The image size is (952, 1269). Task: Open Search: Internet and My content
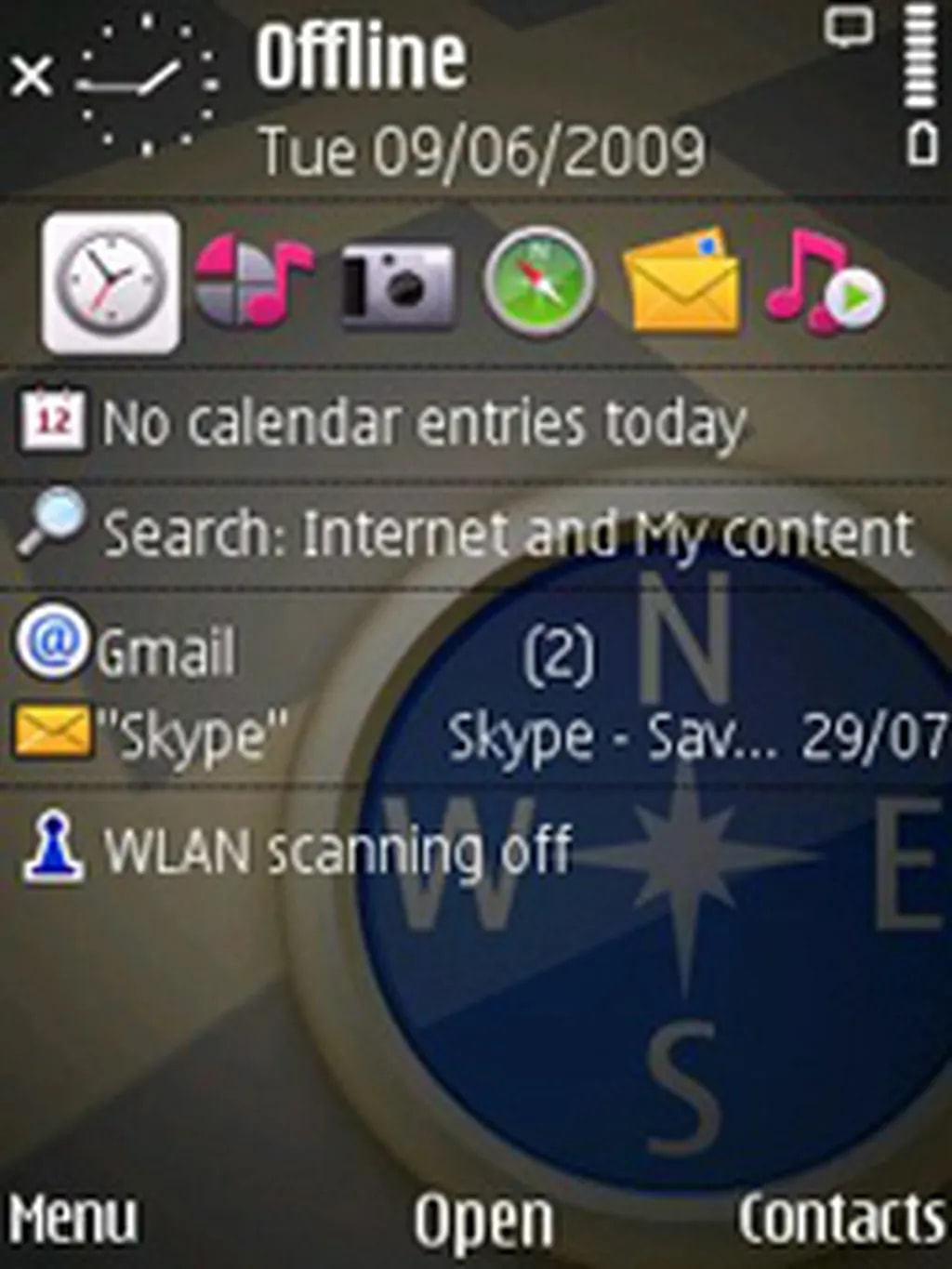[x=507, y=532]
